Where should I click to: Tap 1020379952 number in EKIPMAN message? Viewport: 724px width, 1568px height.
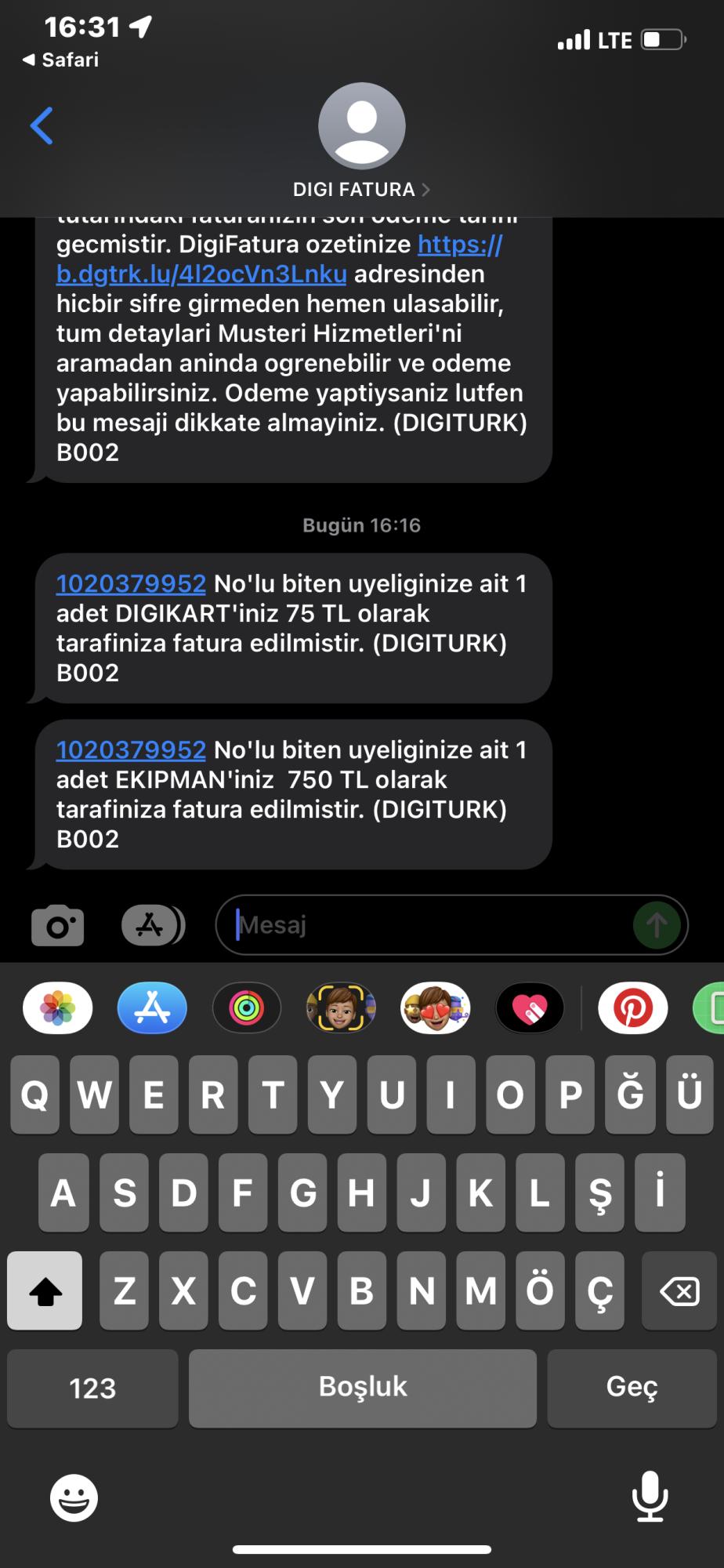point(131,750)
